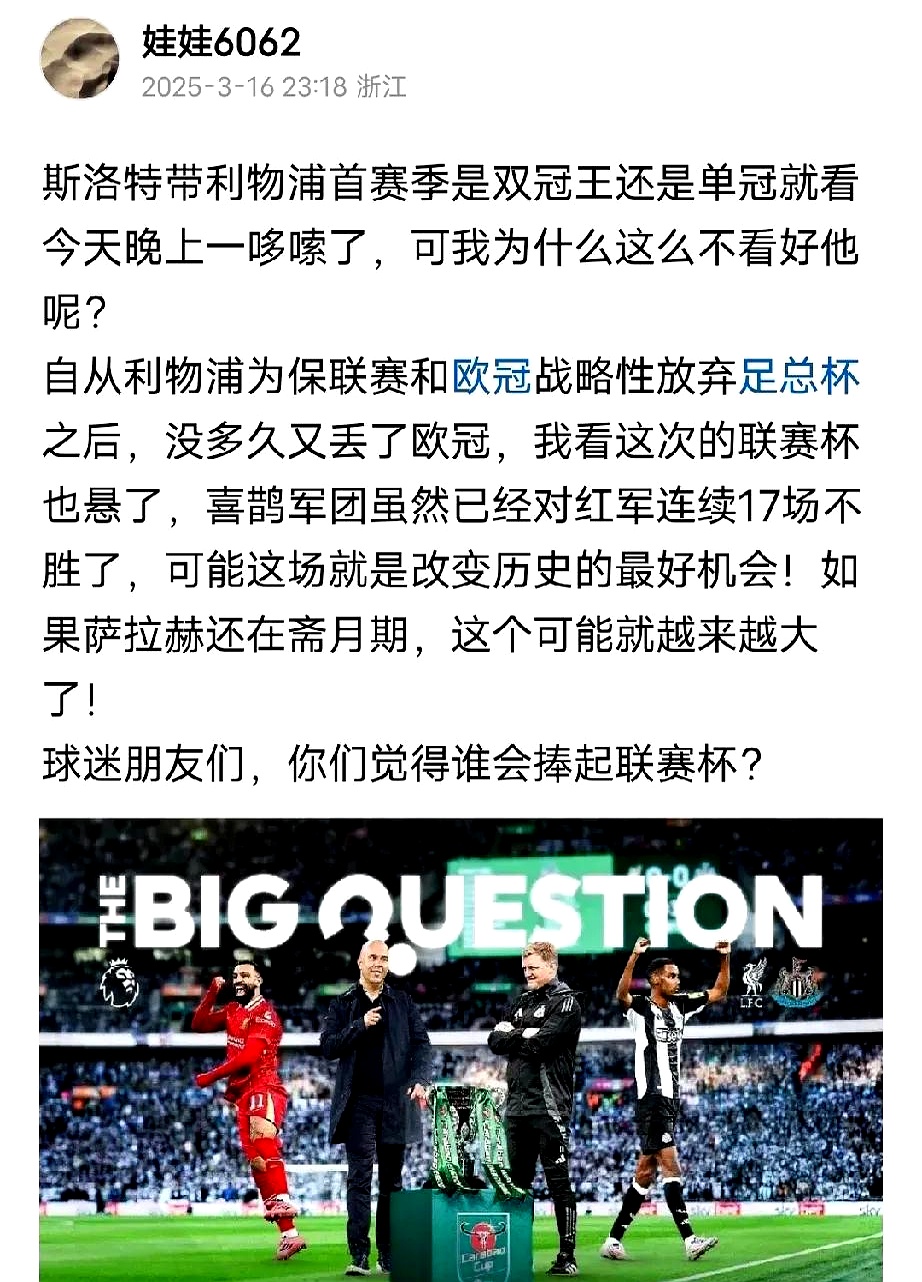
Task: Open 娃娃6062's profile avatar
Action: [80, 58]
